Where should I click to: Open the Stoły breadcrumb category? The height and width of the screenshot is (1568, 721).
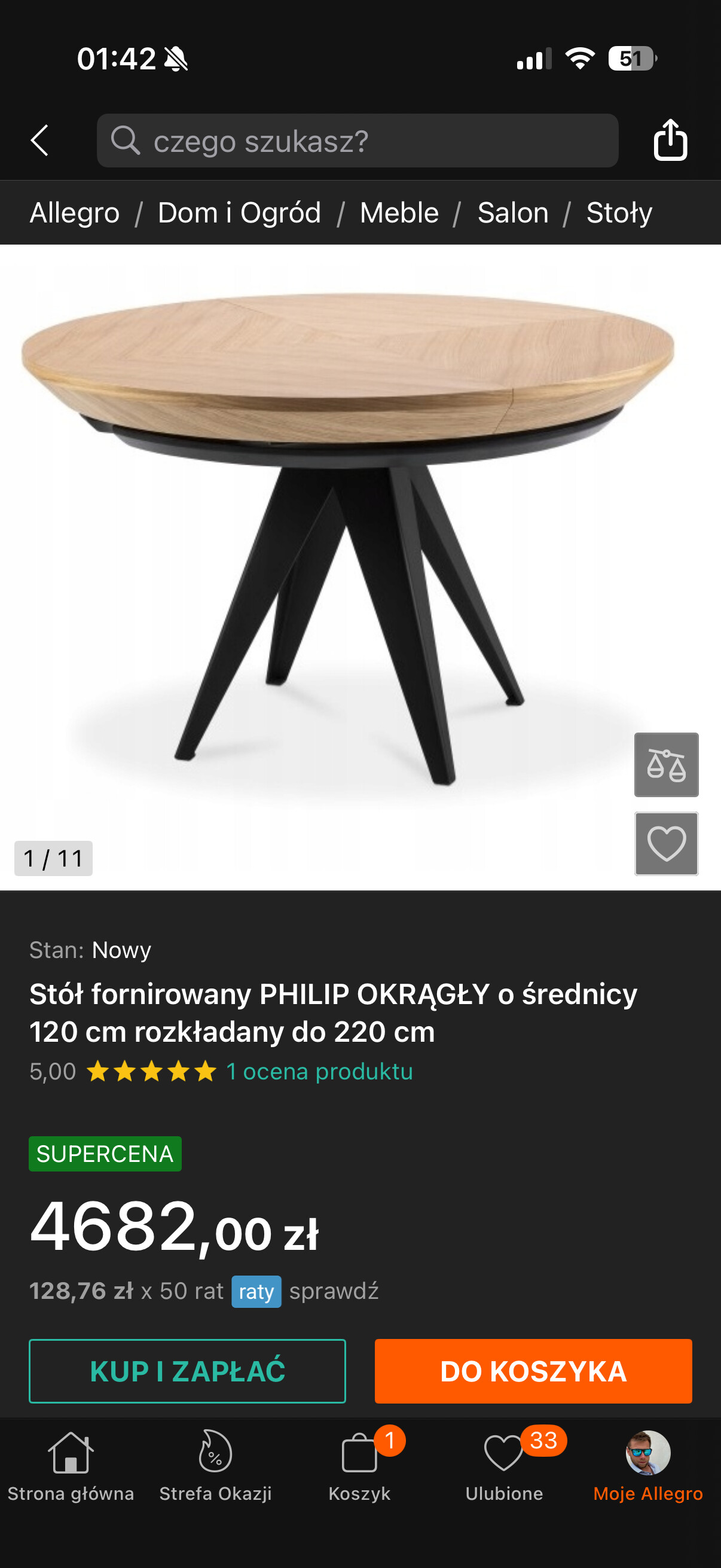[x=619, y=213]
